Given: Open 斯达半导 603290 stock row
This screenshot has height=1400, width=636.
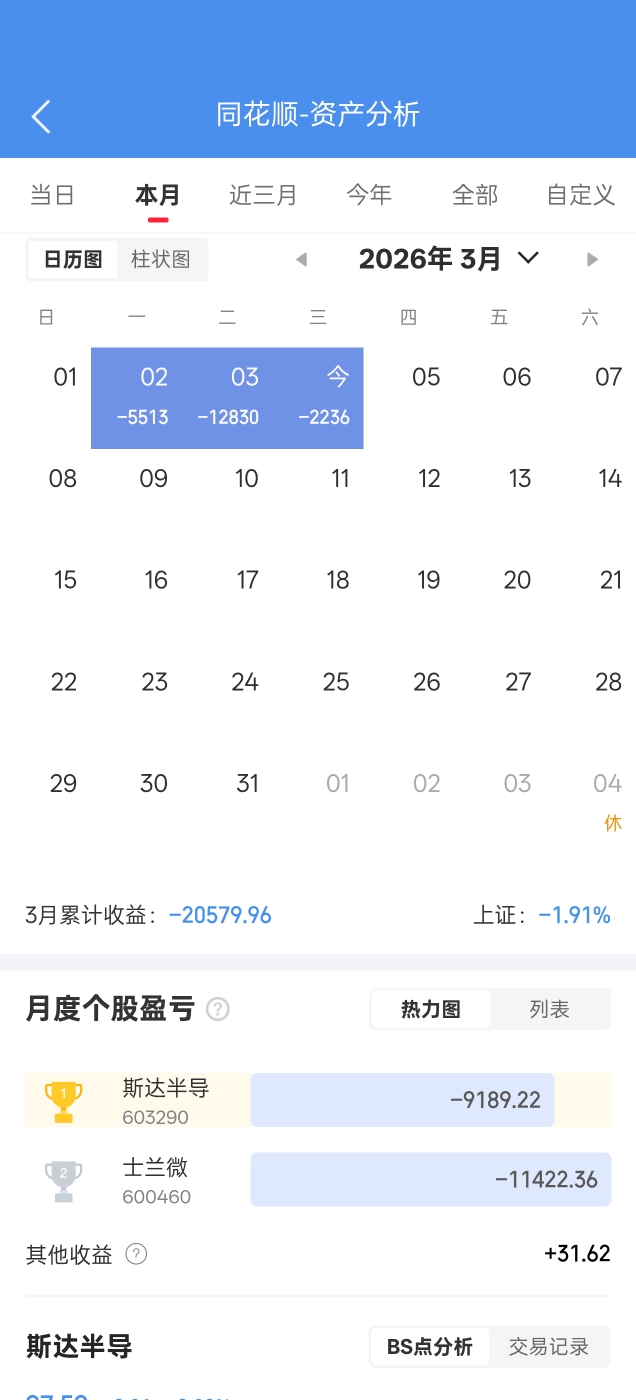Looking at the screenshot, I should (318, 1100).
